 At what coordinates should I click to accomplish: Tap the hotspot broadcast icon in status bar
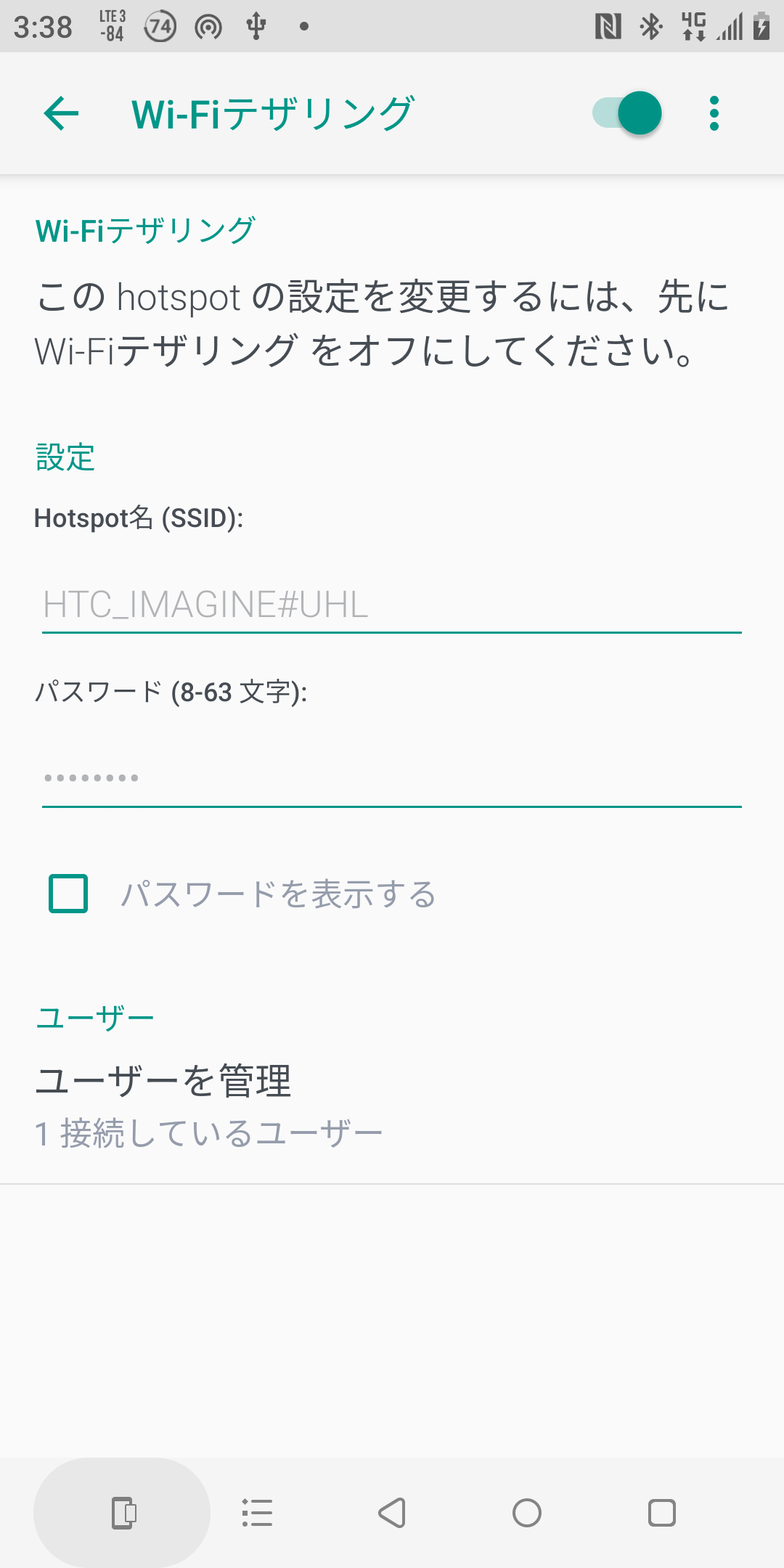(207, 25)
